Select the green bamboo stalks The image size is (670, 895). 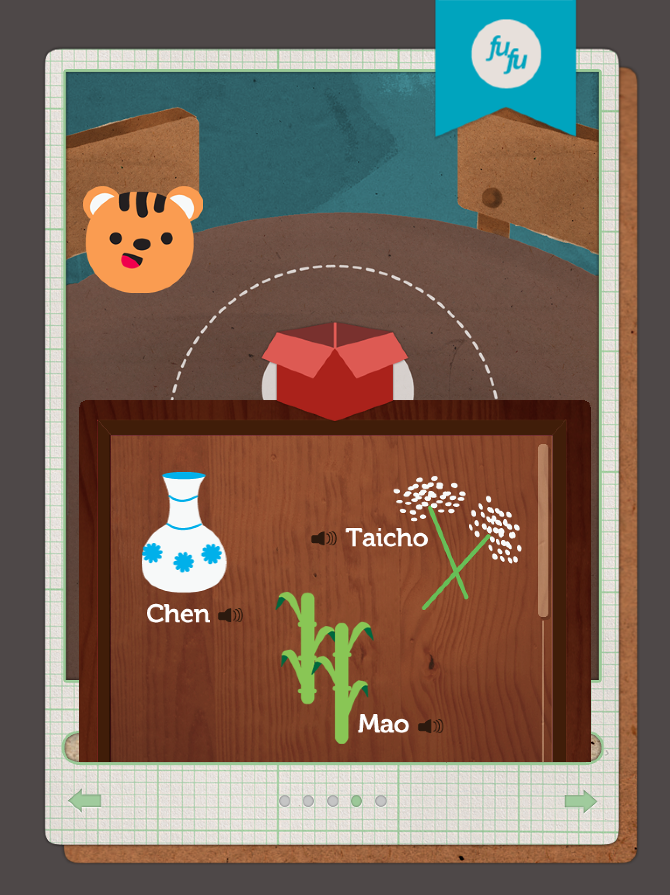tap(323, 662)
